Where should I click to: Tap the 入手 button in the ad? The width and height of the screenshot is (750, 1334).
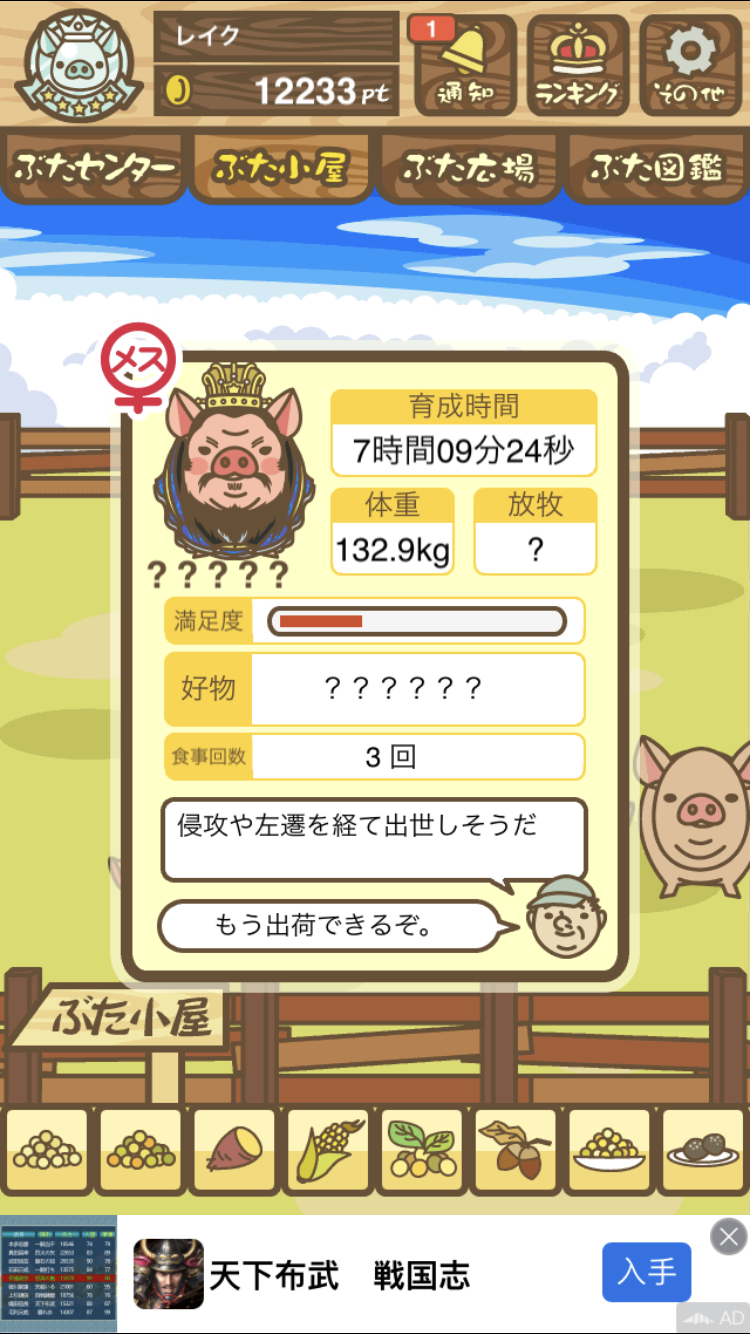(x=647, y=1272)
